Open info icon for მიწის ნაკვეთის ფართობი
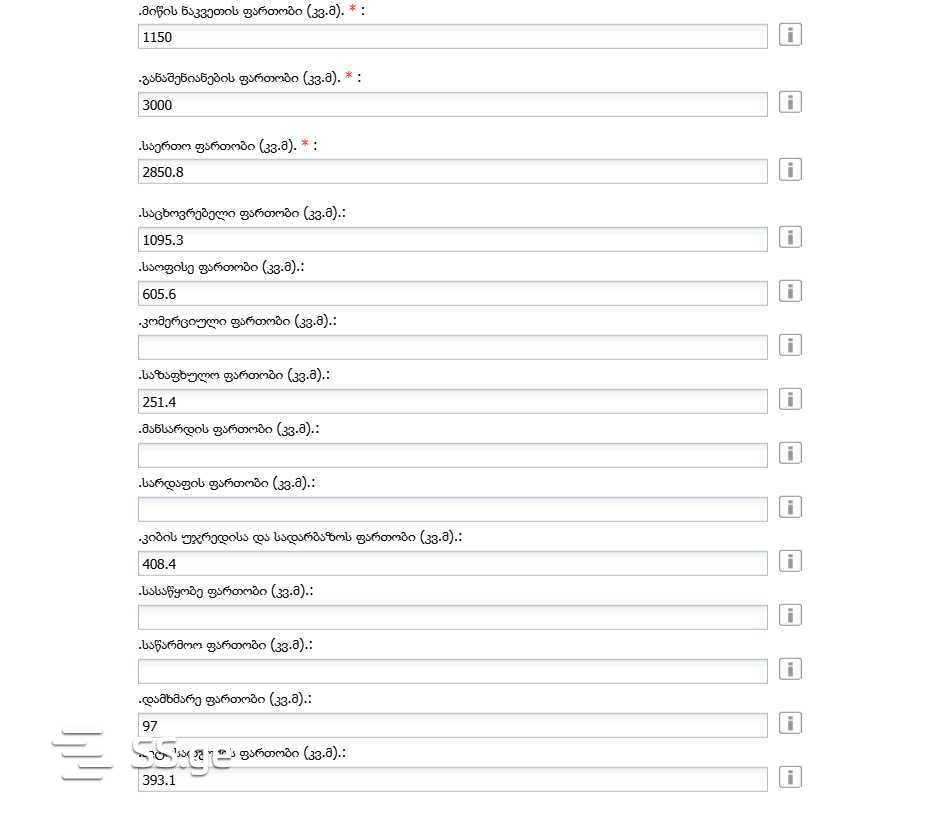This screenshot has width=952, height=832. 790,35
